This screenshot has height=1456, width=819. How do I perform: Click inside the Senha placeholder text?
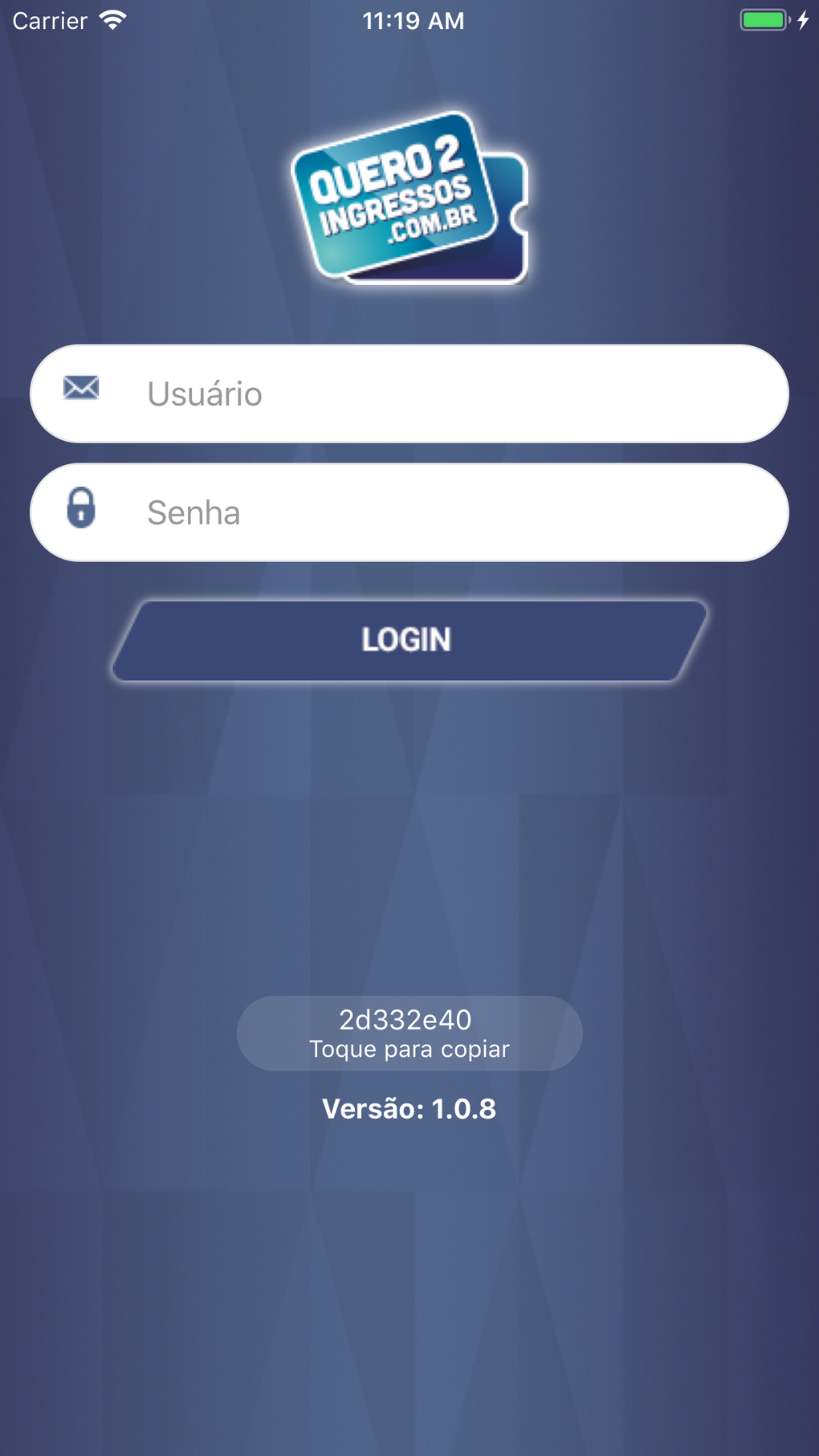[x=193, y=512]
